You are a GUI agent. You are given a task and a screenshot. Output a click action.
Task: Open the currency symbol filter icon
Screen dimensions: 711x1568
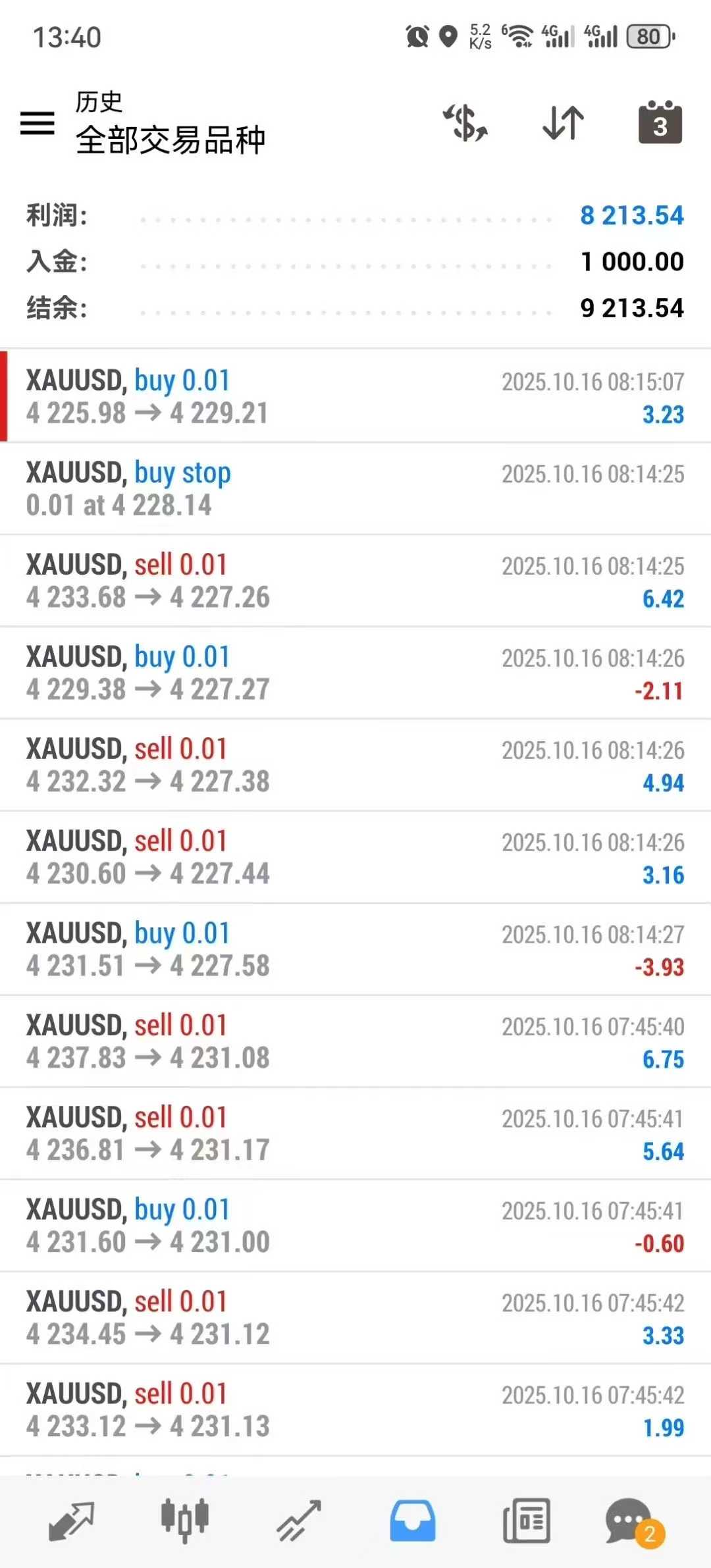click(x=465, y=123)
